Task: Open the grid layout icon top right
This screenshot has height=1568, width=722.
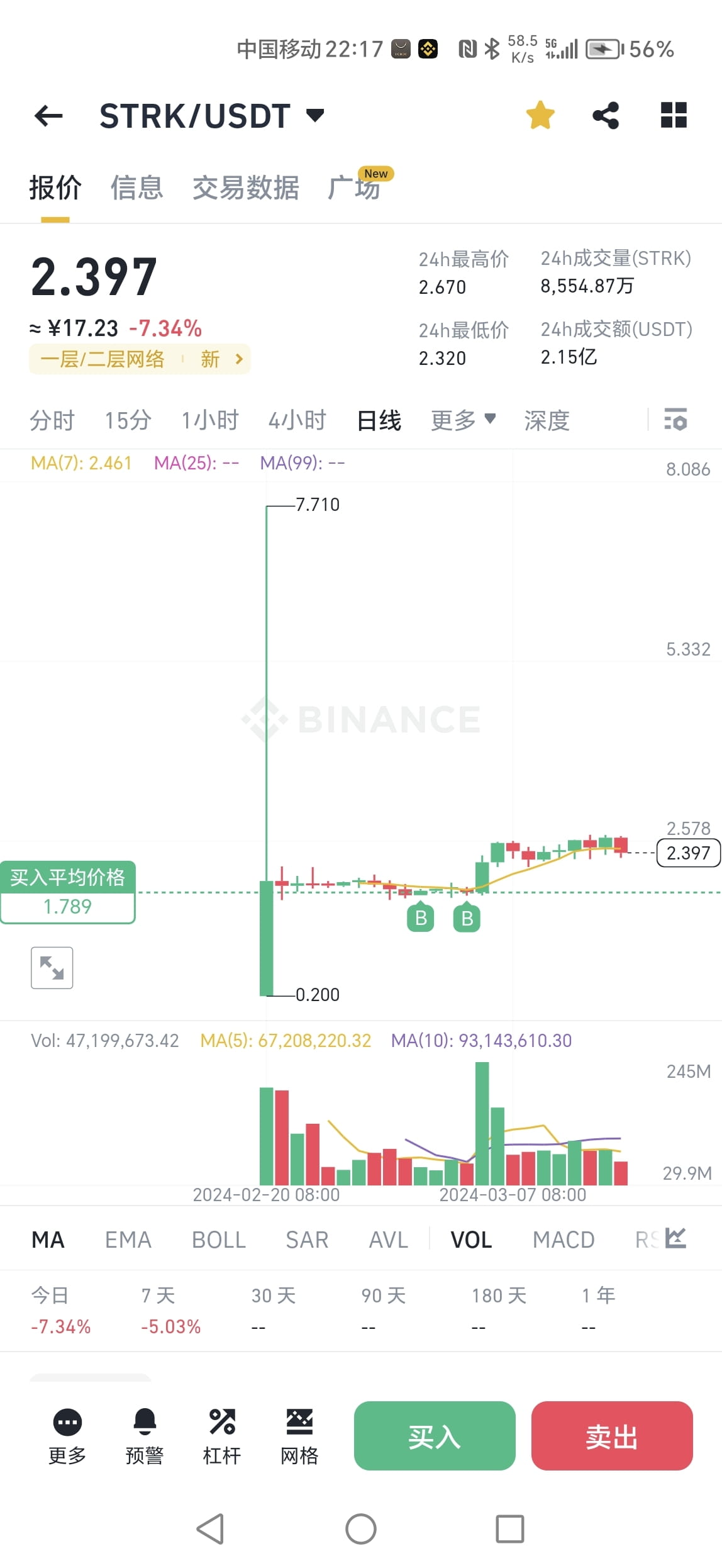Action: click(x=673, y=115)
